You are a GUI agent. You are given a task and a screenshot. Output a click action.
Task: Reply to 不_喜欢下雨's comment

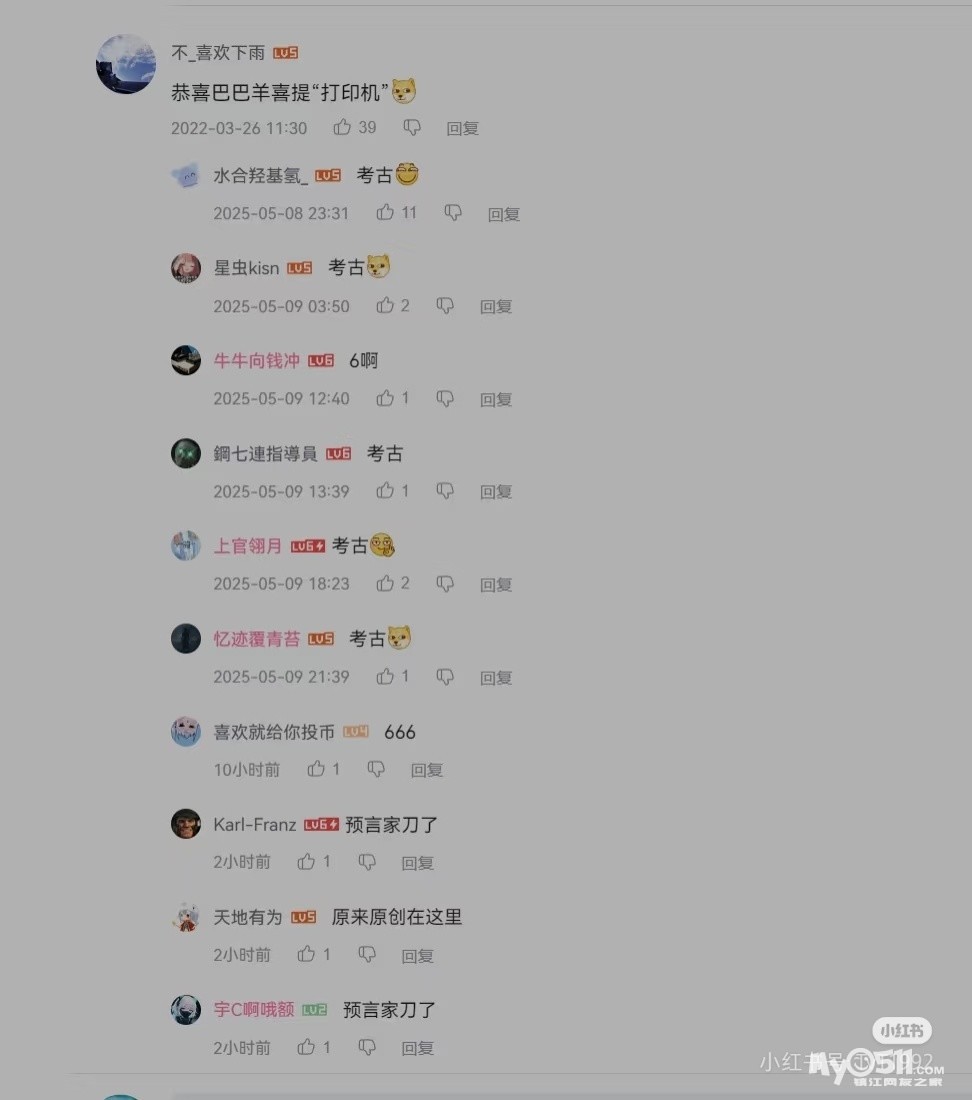click(462, 128)
